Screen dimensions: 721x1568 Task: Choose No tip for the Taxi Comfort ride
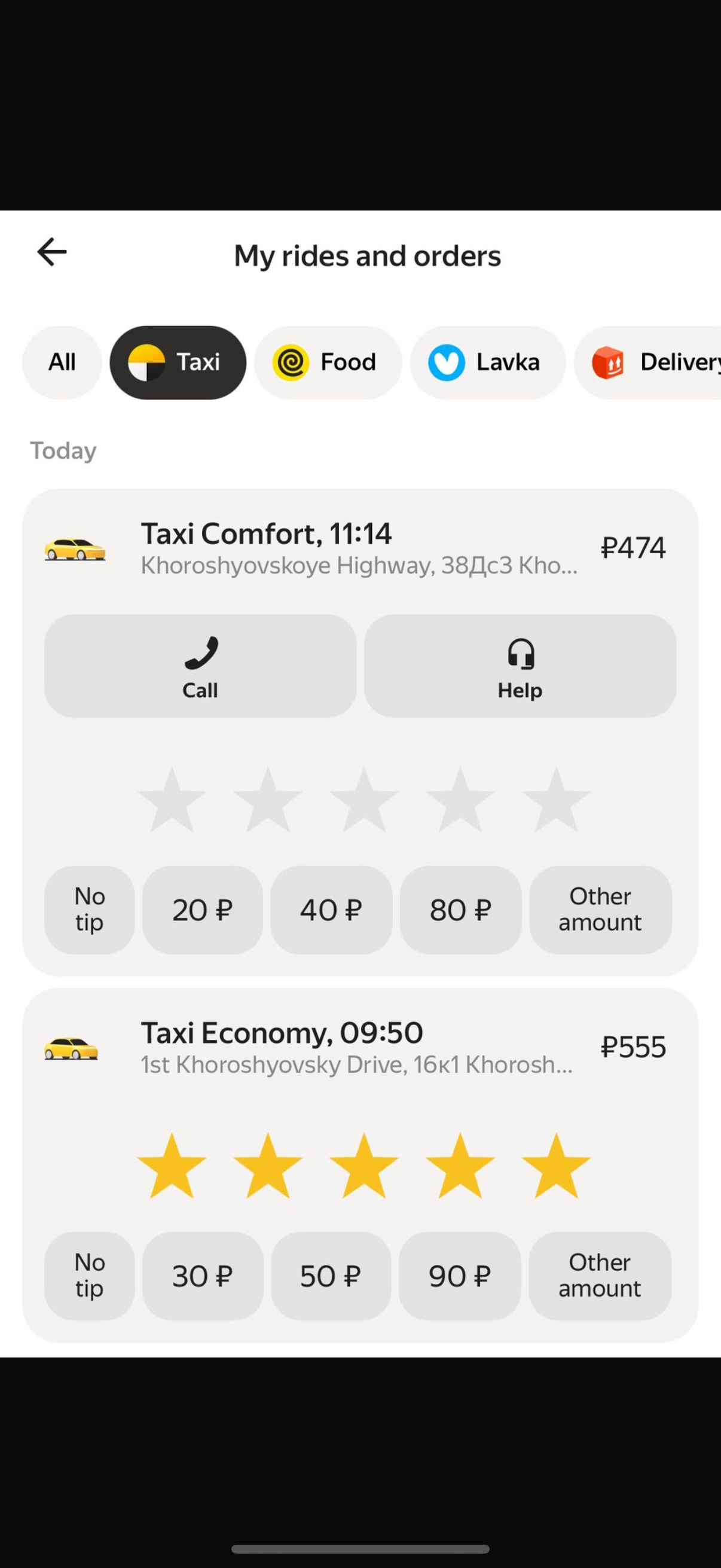(90, 910)
